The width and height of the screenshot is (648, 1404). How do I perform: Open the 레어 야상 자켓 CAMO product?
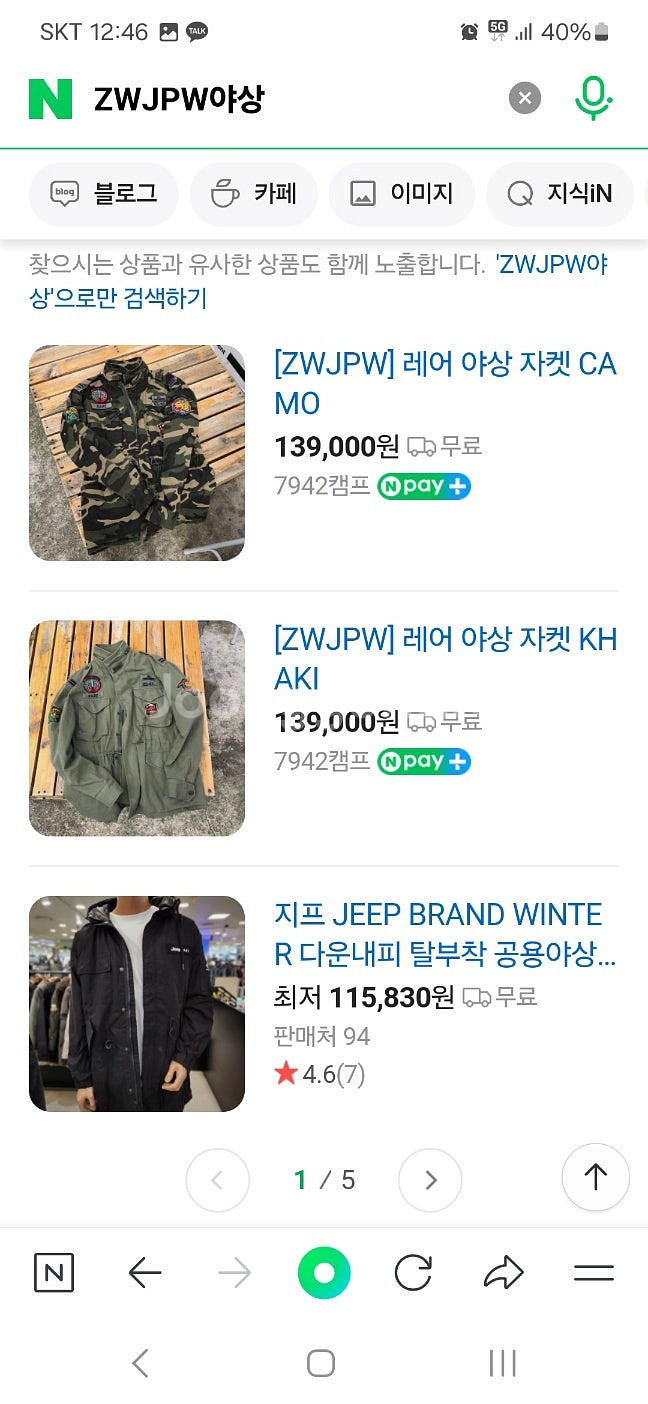click(x=445, y=383)
